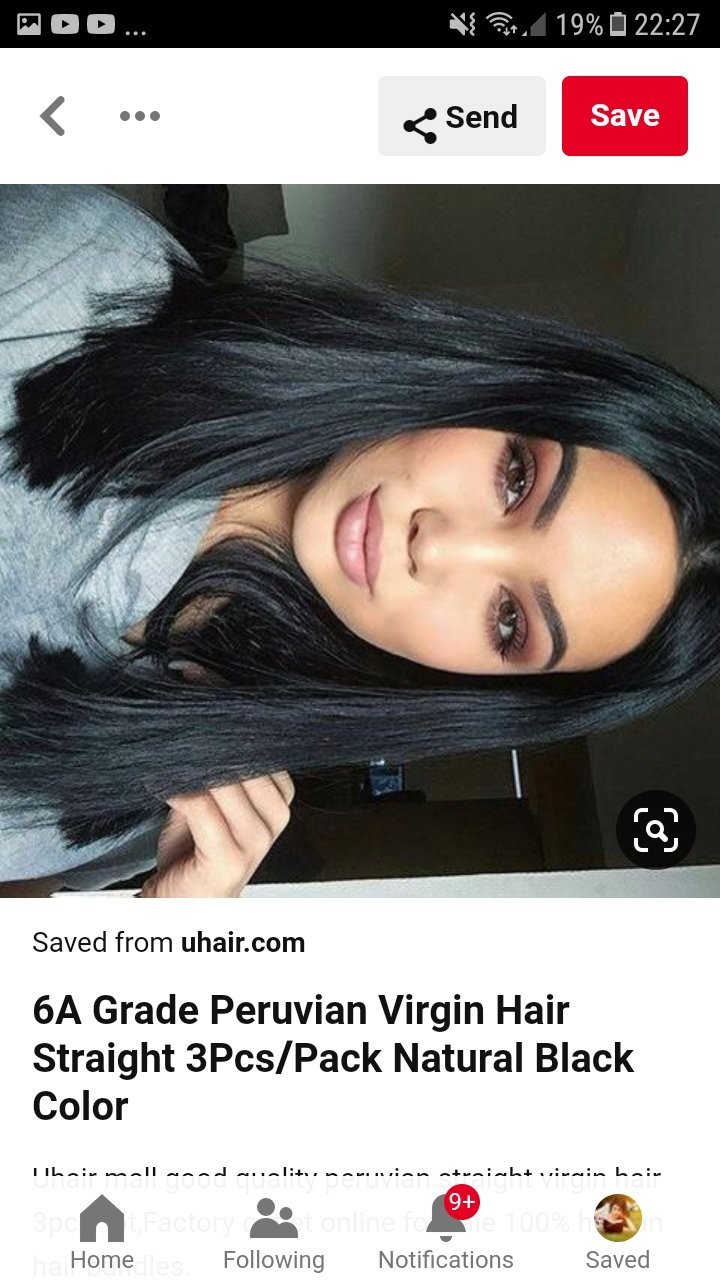The image size is (720, 1280).
Task: Open the Notifications tab
Action: [446, 1235]
